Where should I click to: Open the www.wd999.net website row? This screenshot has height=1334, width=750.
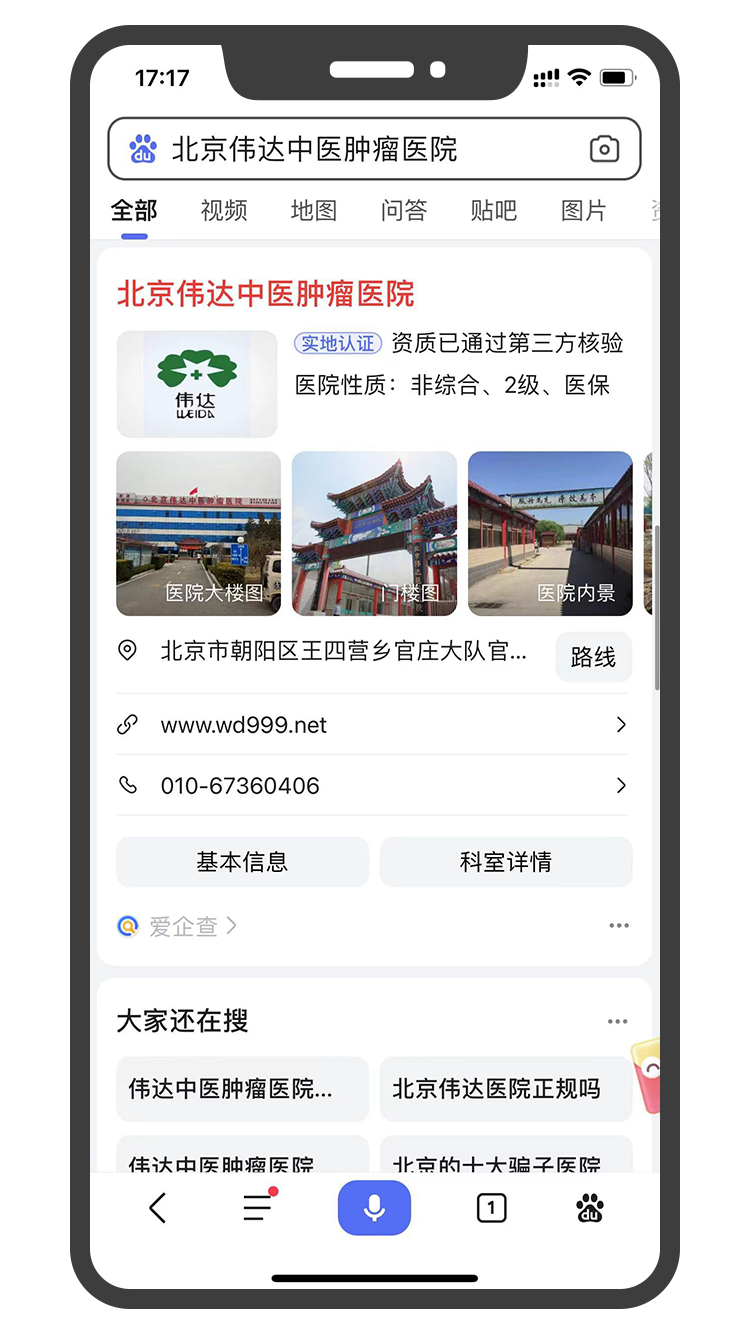[x=374, y=725]
